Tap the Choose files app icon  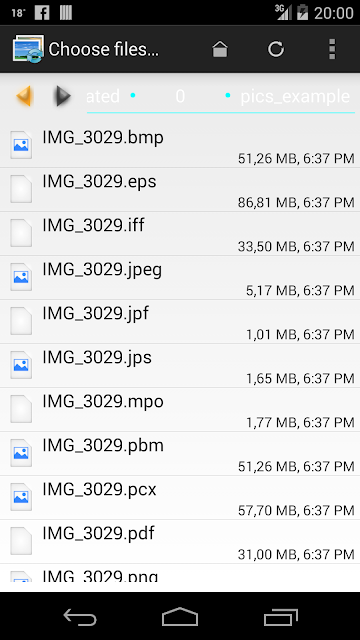pyautogui.click(x=28, y=49)
